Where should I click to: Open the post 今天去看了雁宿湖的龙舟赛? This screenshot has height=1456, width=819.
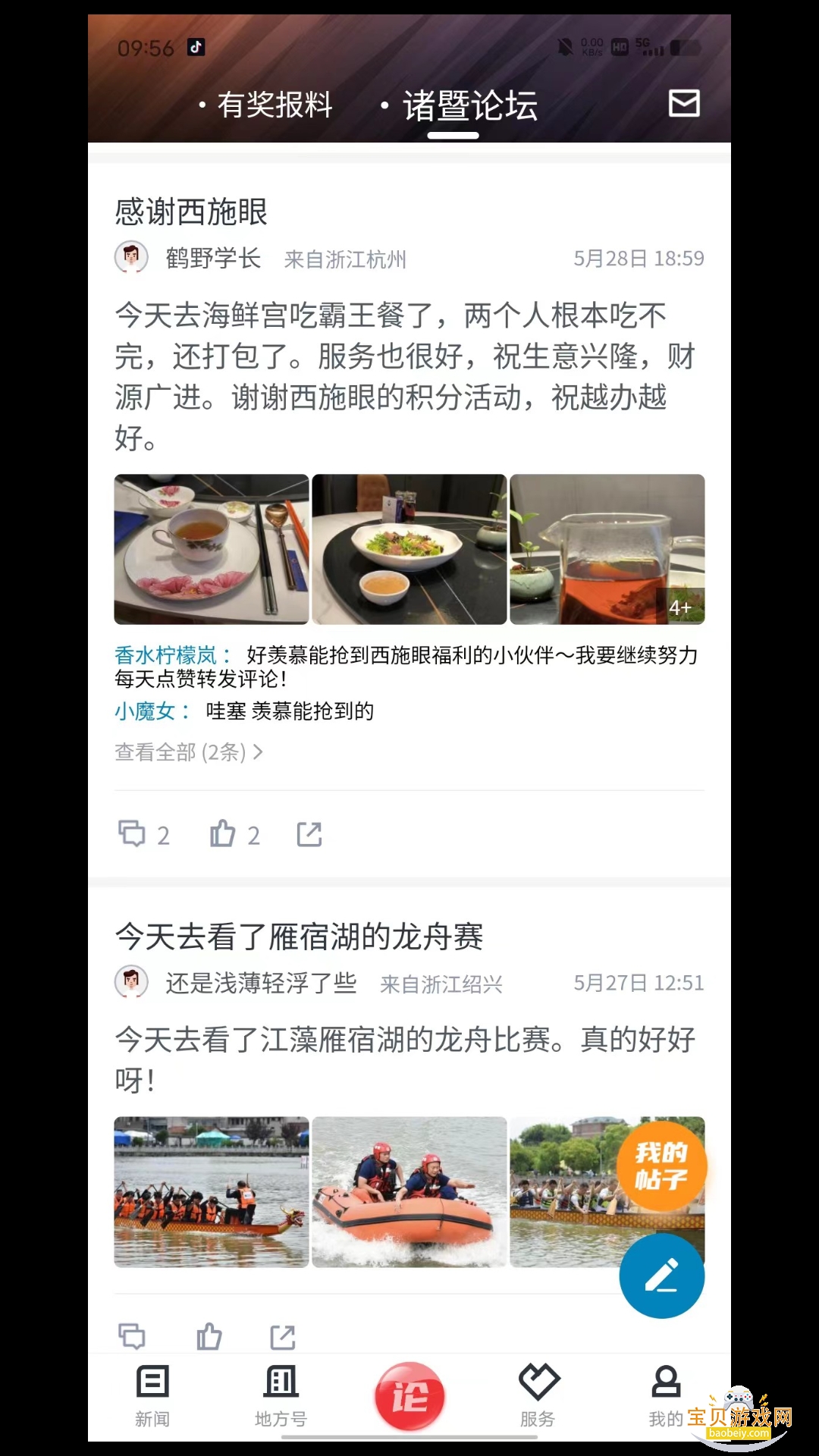[x=299, y=937]
